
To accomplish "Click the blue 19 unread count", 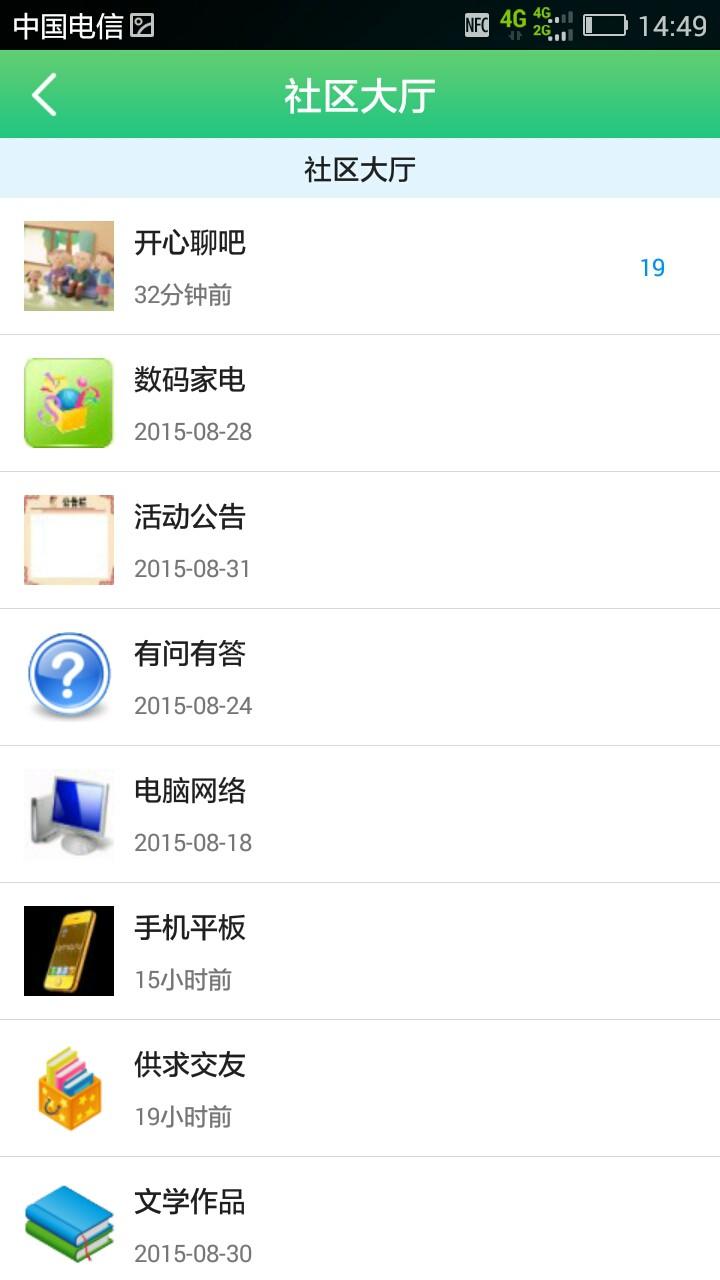I will pos(653,267).
